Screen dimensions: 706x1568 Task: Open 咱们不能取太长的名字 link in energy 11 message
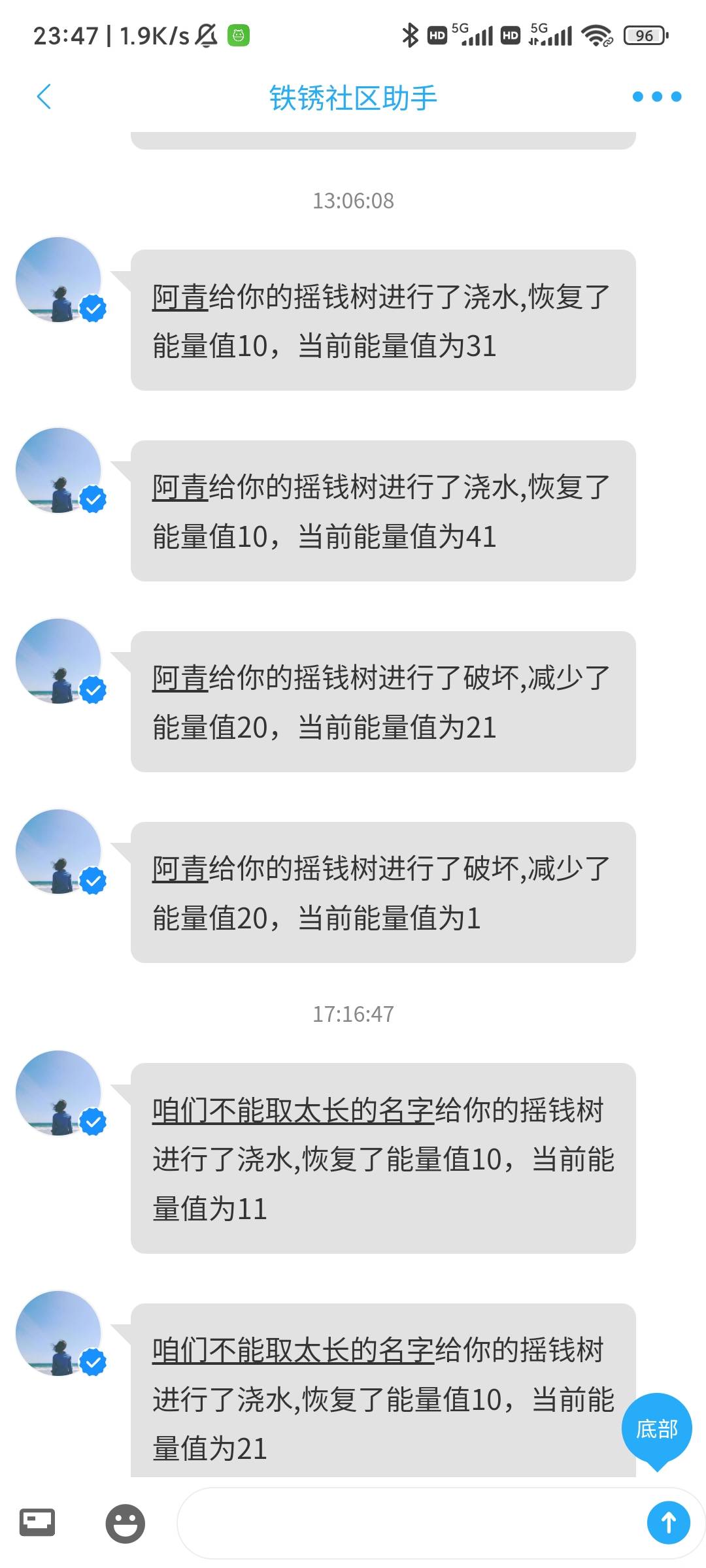coord(293,1111)
